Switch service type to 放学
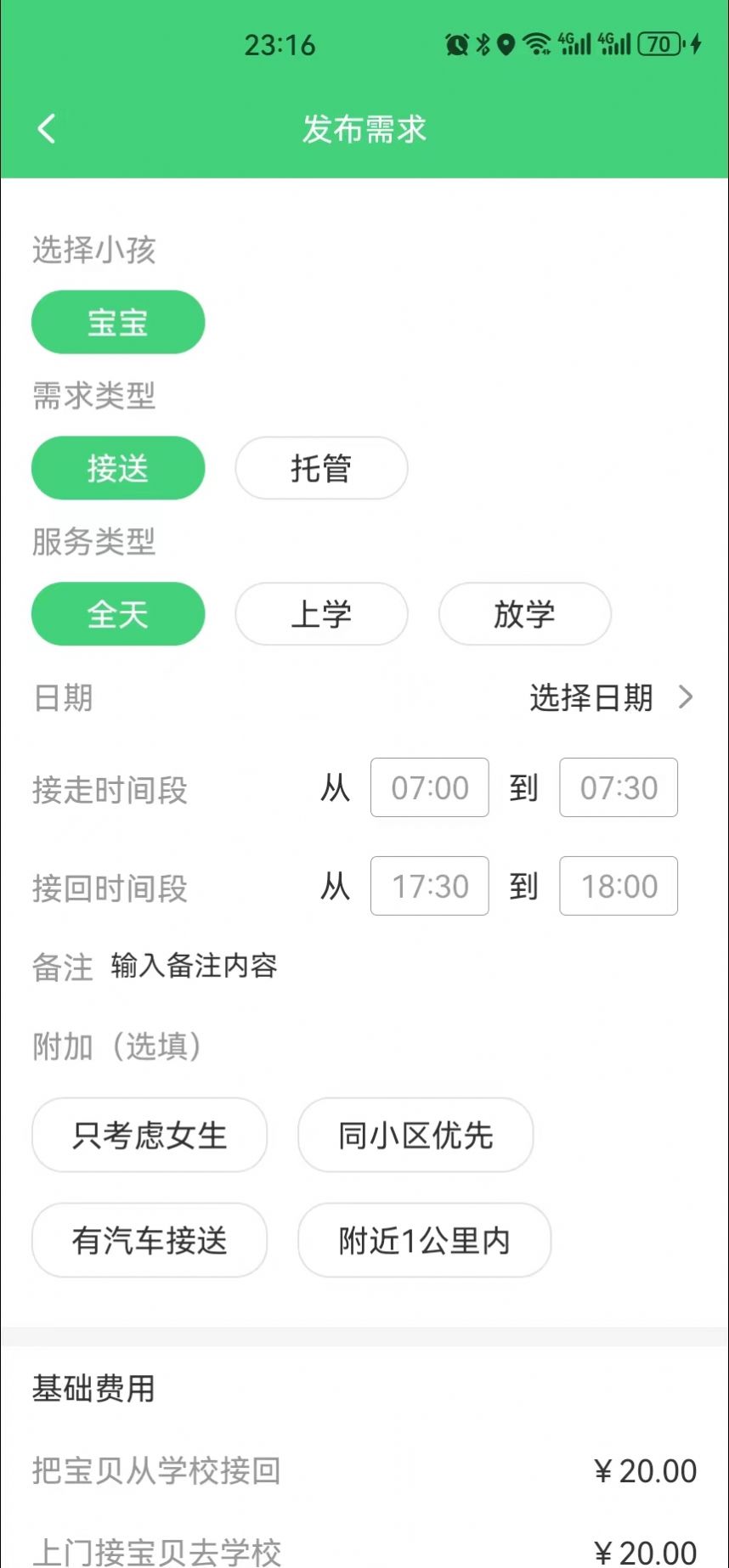Image resolution: width=729 pixels, height=1568 pixels. pos(524,614)
